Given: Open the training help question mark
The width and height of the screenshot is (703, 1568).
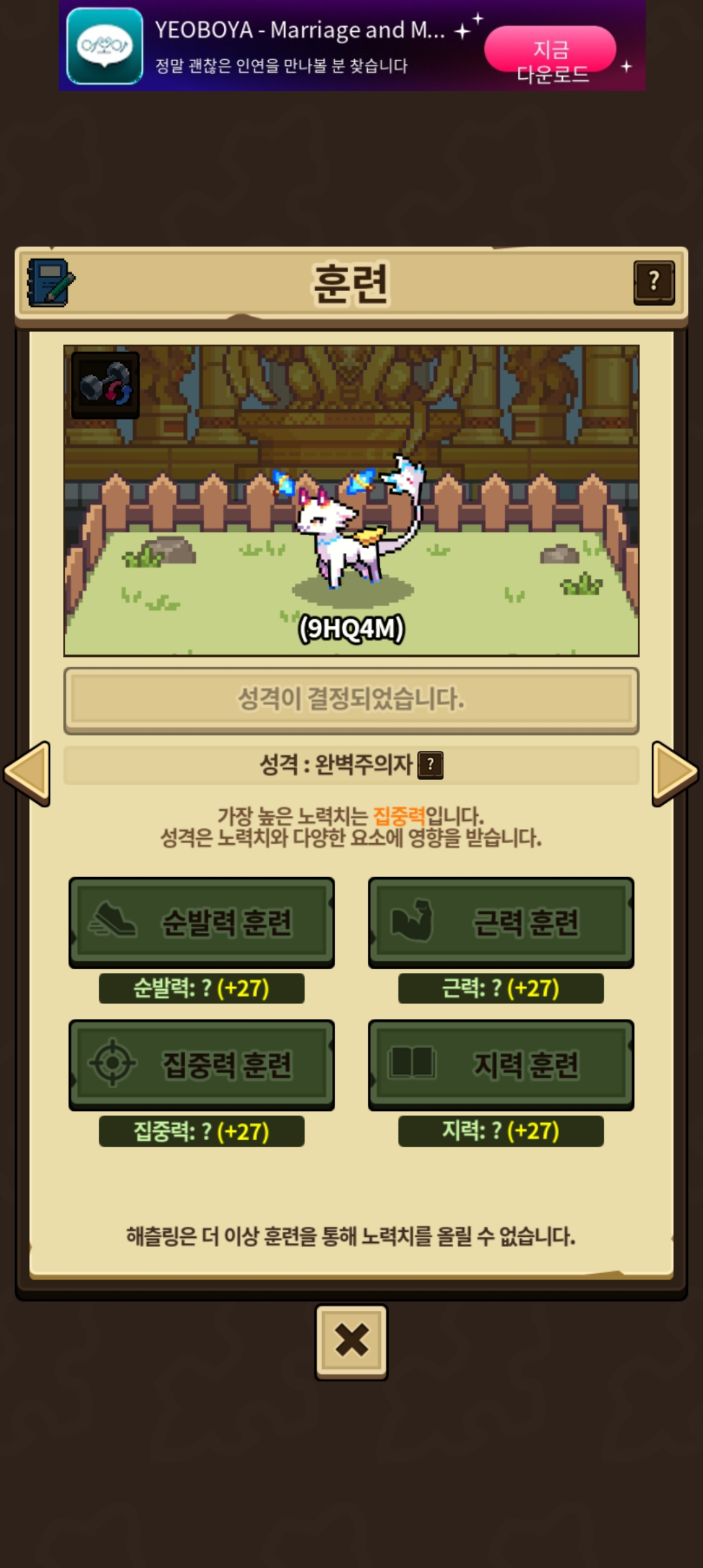Looking at the screenshot, I should click(x=654, y=283).
